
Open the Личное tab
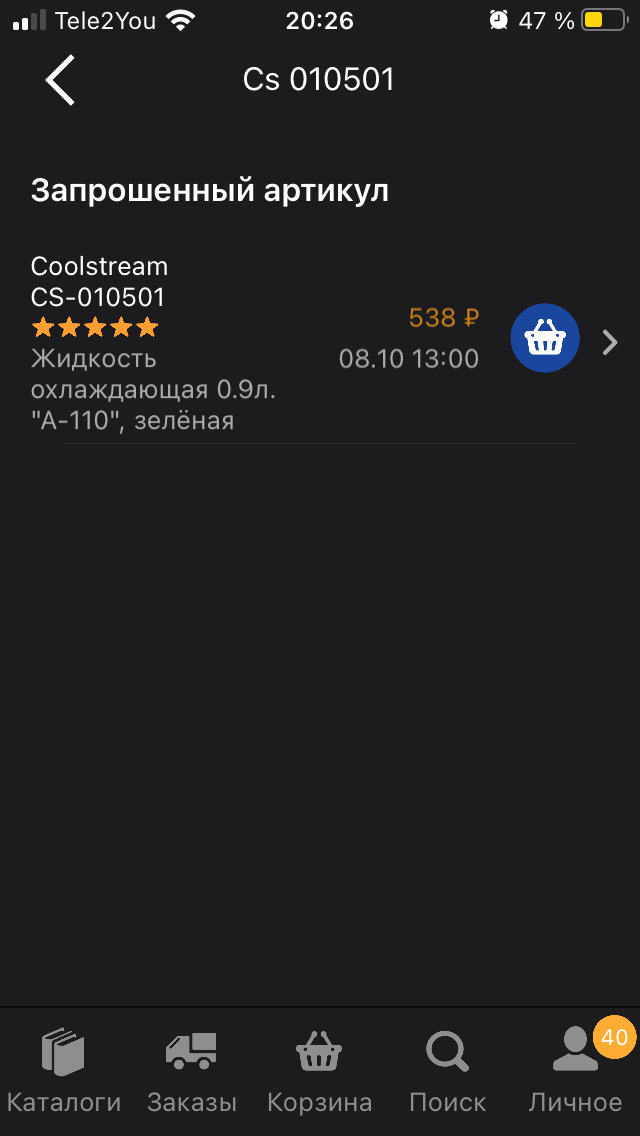click(x=575, y=1071)
